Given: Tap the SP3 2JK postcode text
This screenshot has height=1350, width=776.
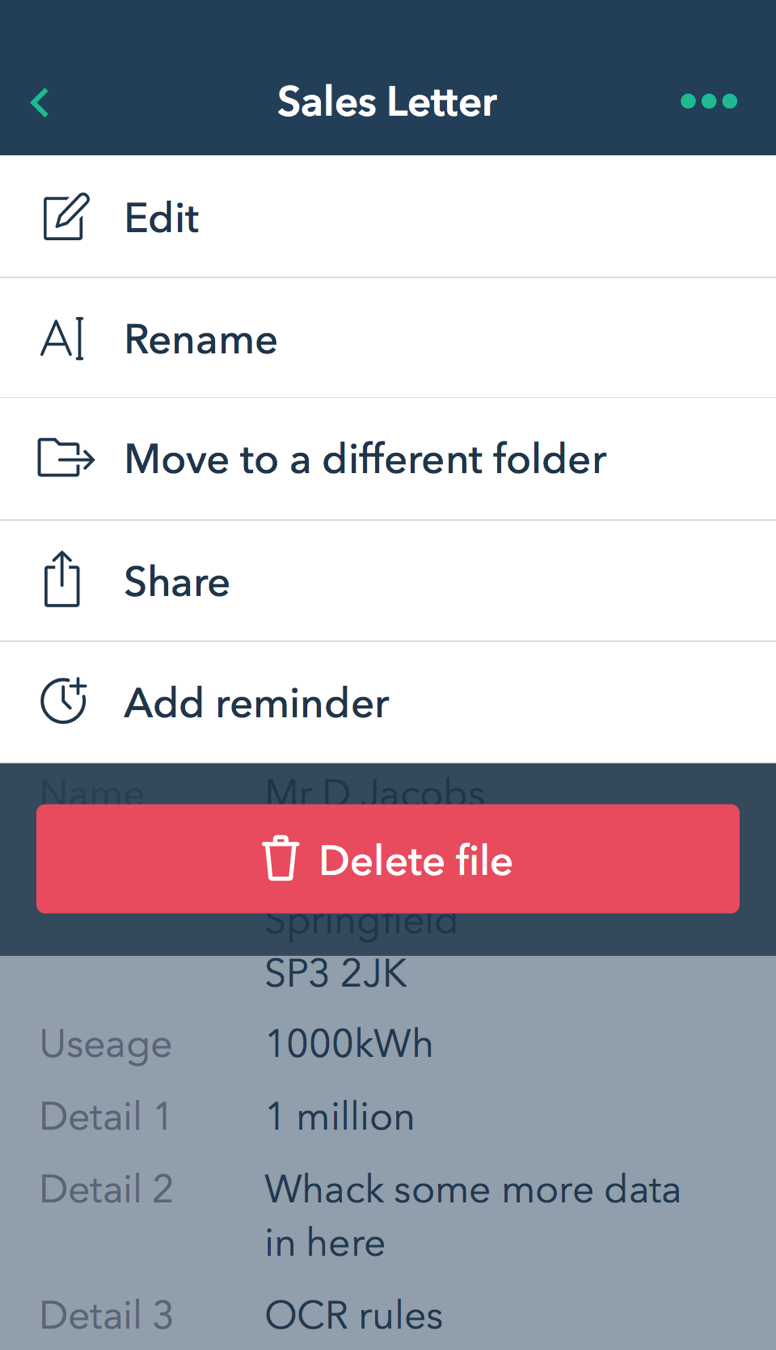Looking at the screenshot, I should pos(336,972).
